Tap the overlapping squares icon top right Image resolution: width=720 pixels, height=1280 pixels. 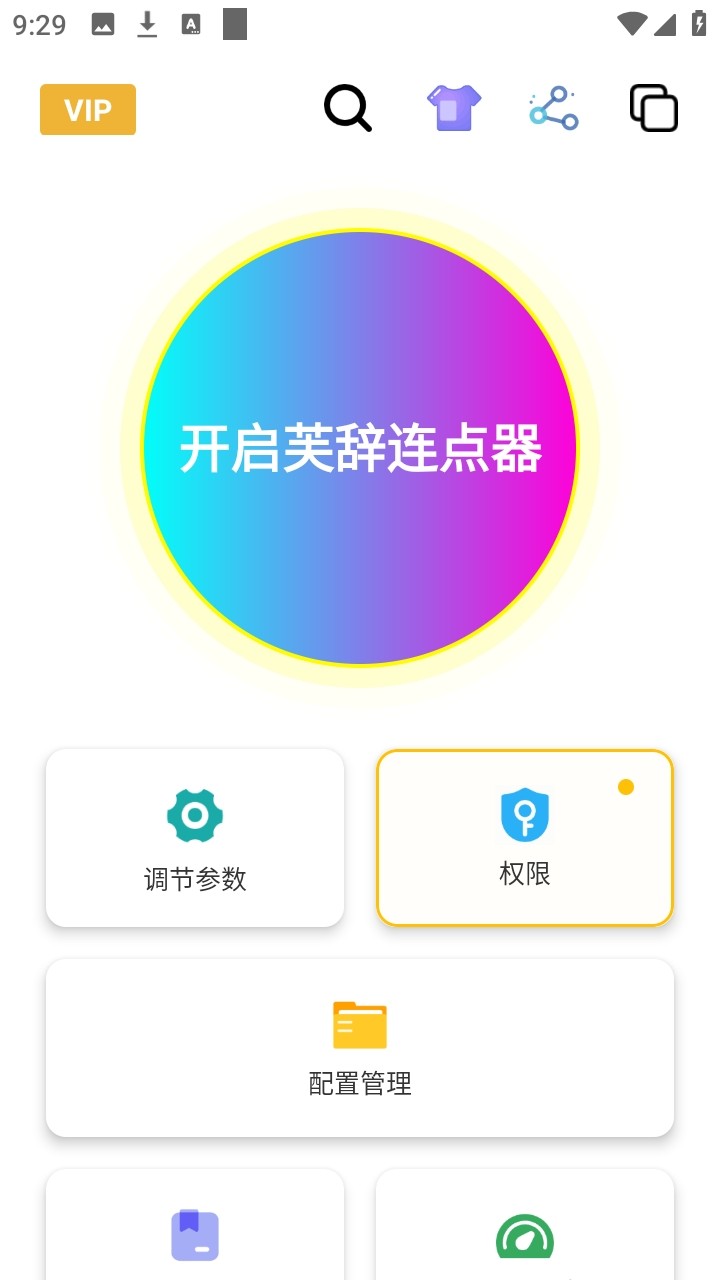652,109
